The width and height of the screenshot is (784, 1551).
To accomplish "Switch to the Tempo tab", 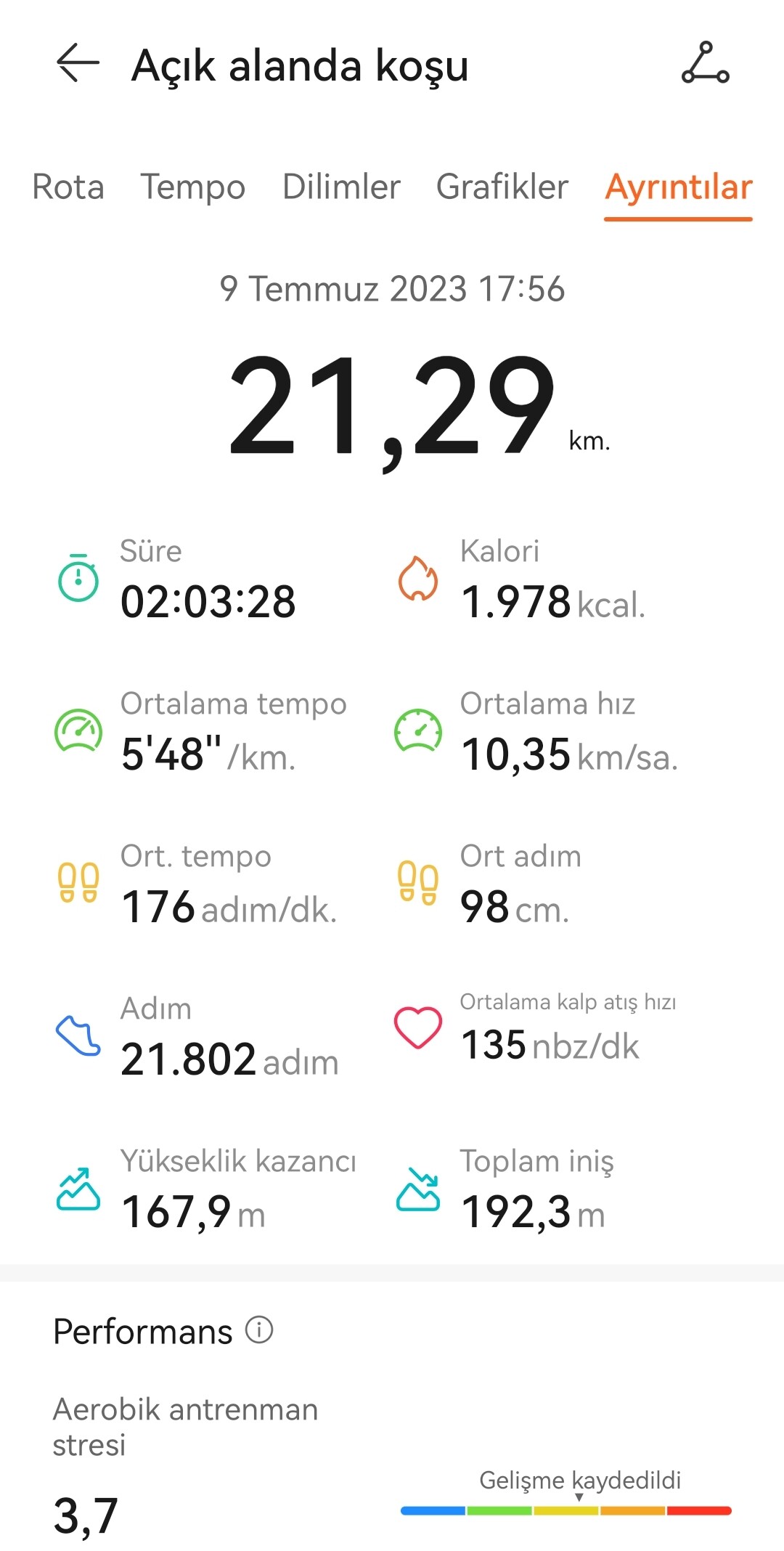I will (x=193, y=187).
